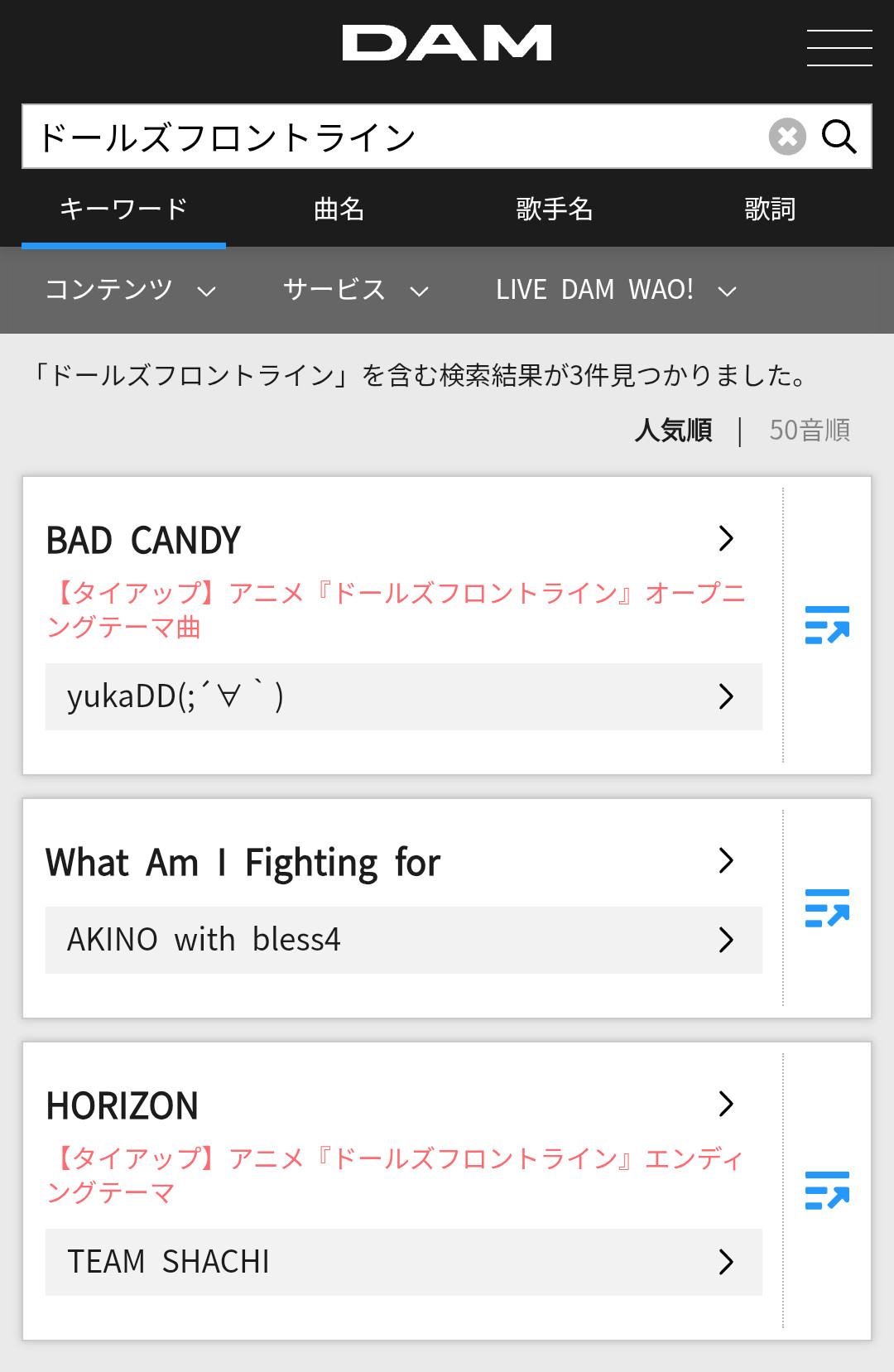Open the hamburger menu
The image size is (894, 1372).
tap(839, 47)
